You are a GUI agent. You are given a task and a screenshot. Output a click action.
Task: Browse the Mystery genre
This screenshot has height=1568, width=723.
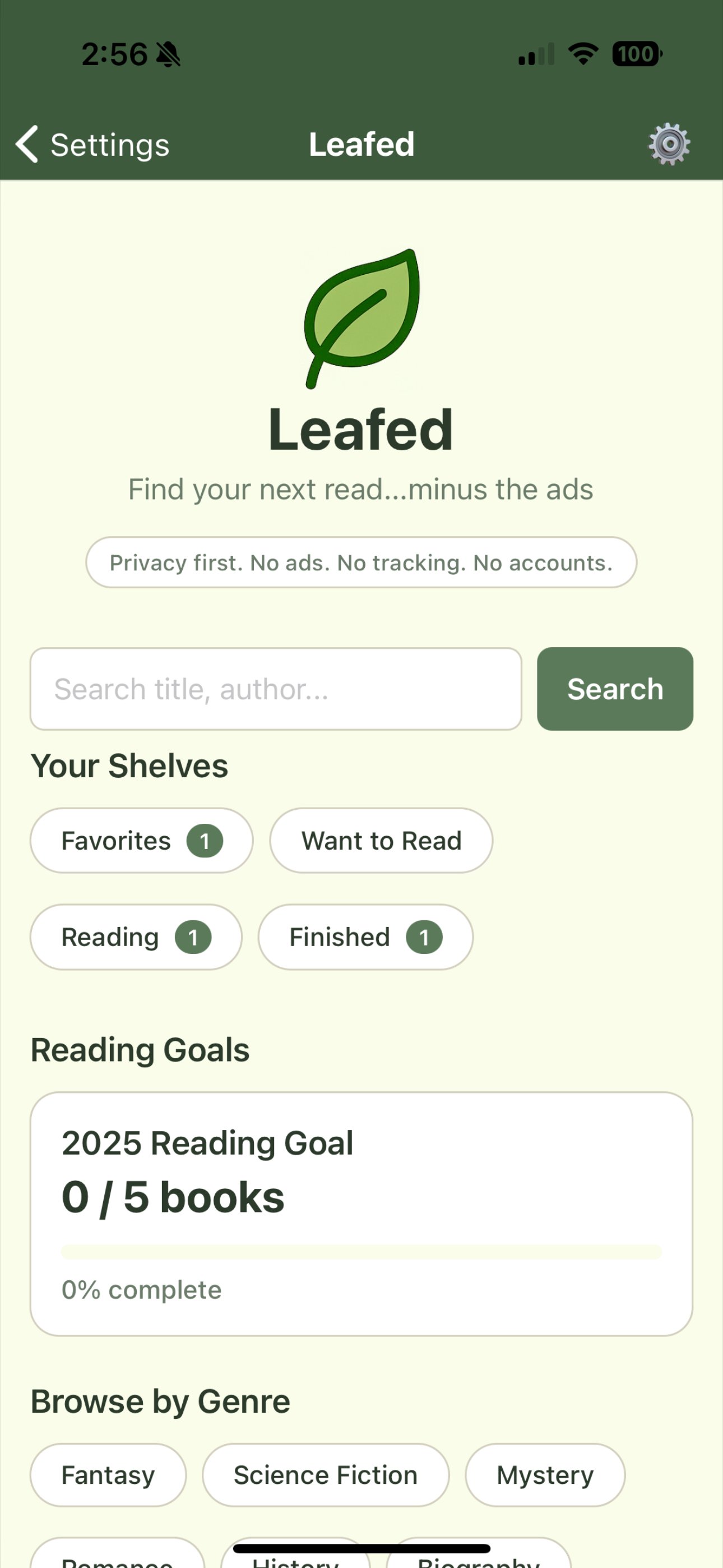click(x=545, y=1474)
